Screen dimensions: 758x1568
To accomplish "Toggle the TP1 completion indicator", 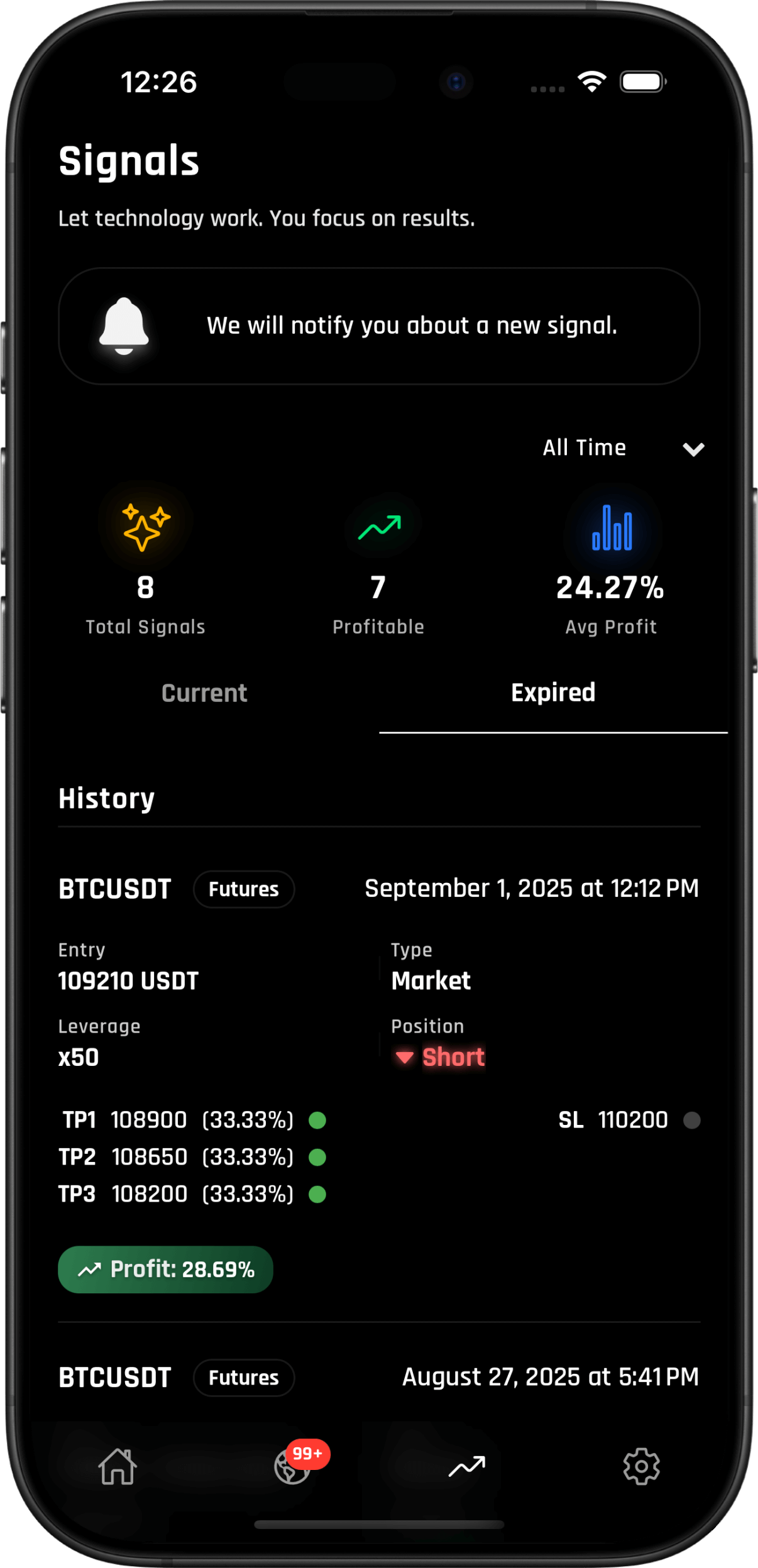I will 319,1120.
